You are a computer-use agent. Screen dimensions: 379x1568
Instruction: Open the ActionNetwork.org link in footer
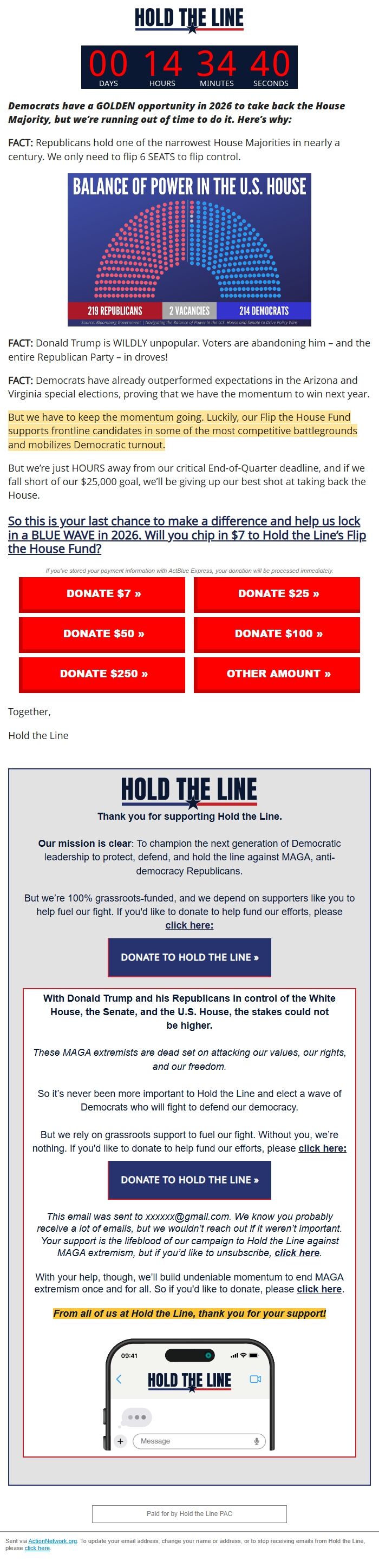pyautogui.click(x=53, y=1541)
